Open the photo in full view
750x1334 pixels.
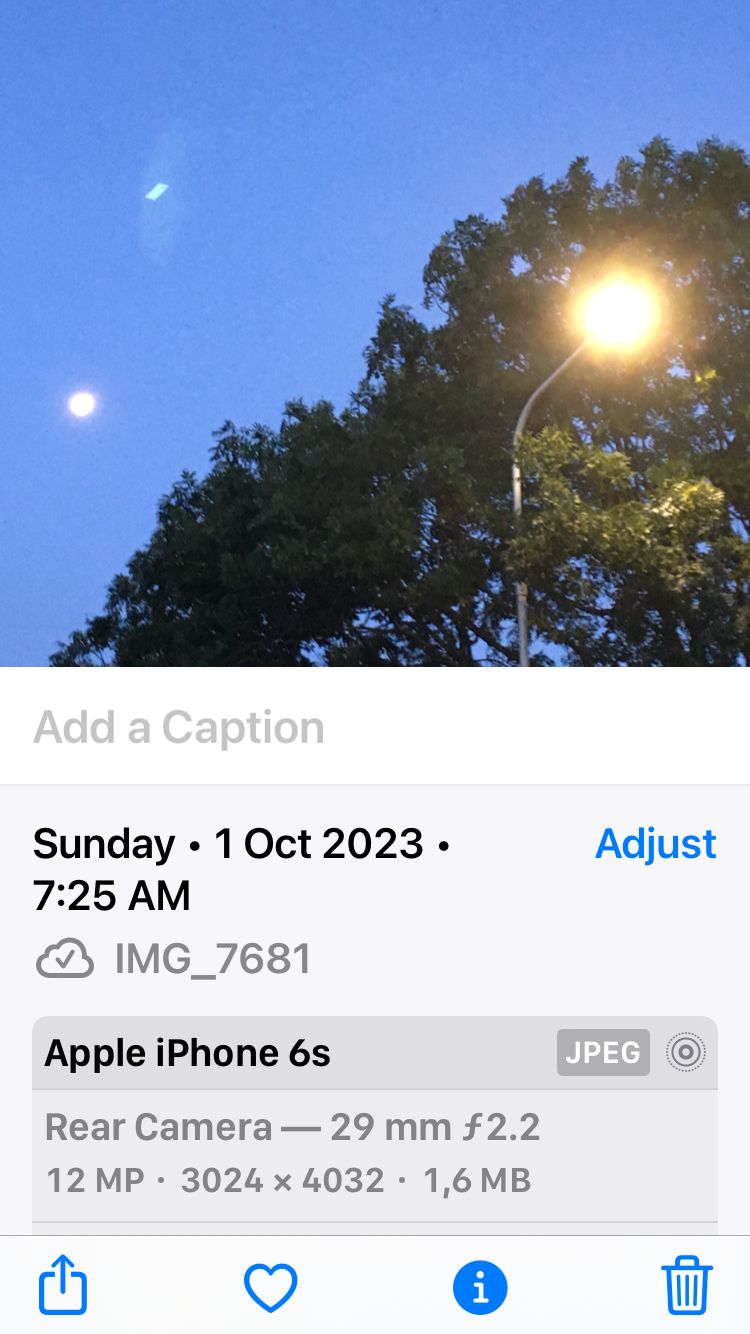point(375,333)
